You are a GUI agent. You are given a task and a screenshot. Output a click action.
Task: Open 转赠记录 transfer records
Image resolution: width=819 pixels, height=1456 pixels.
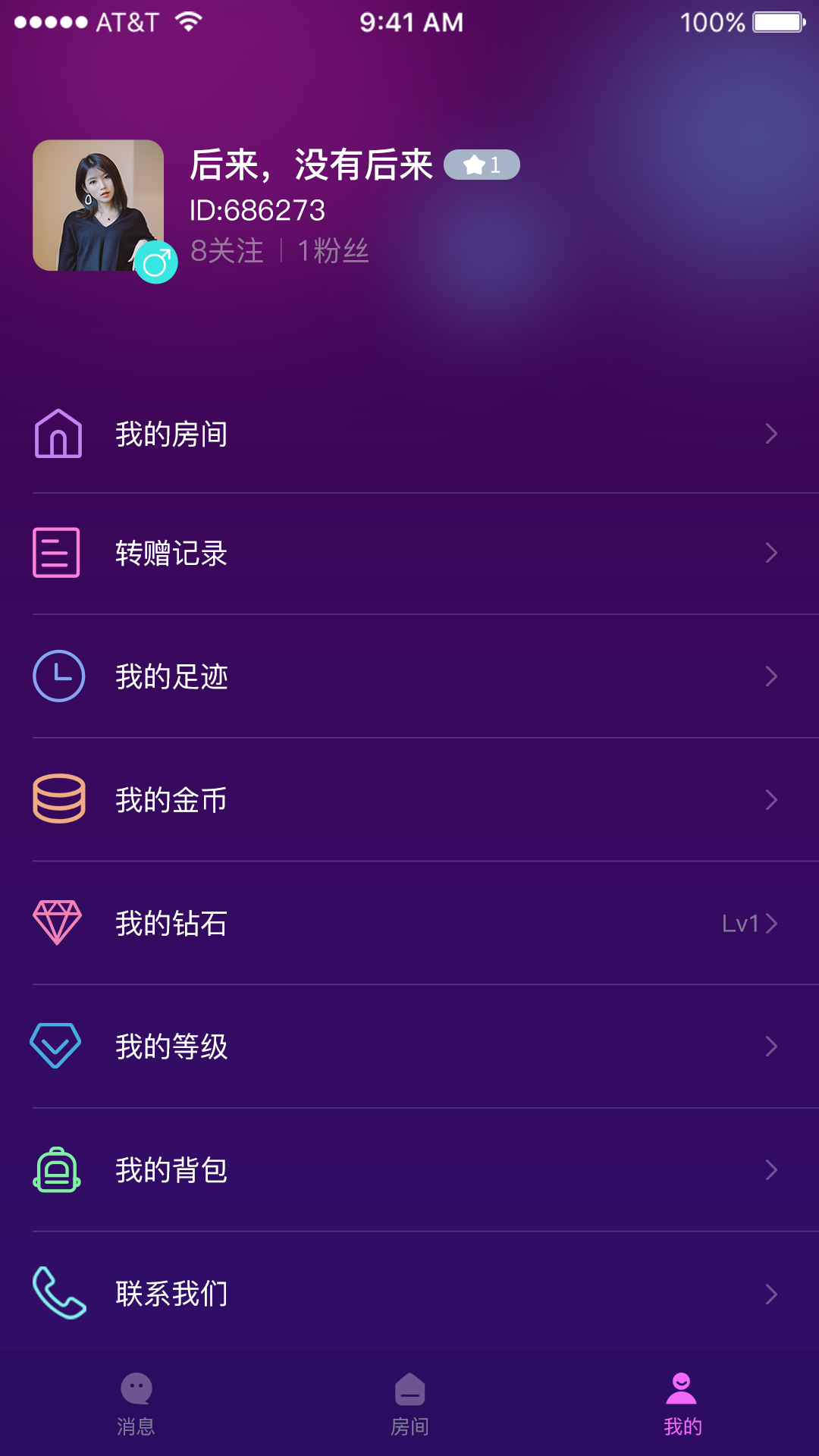(409, 554)
